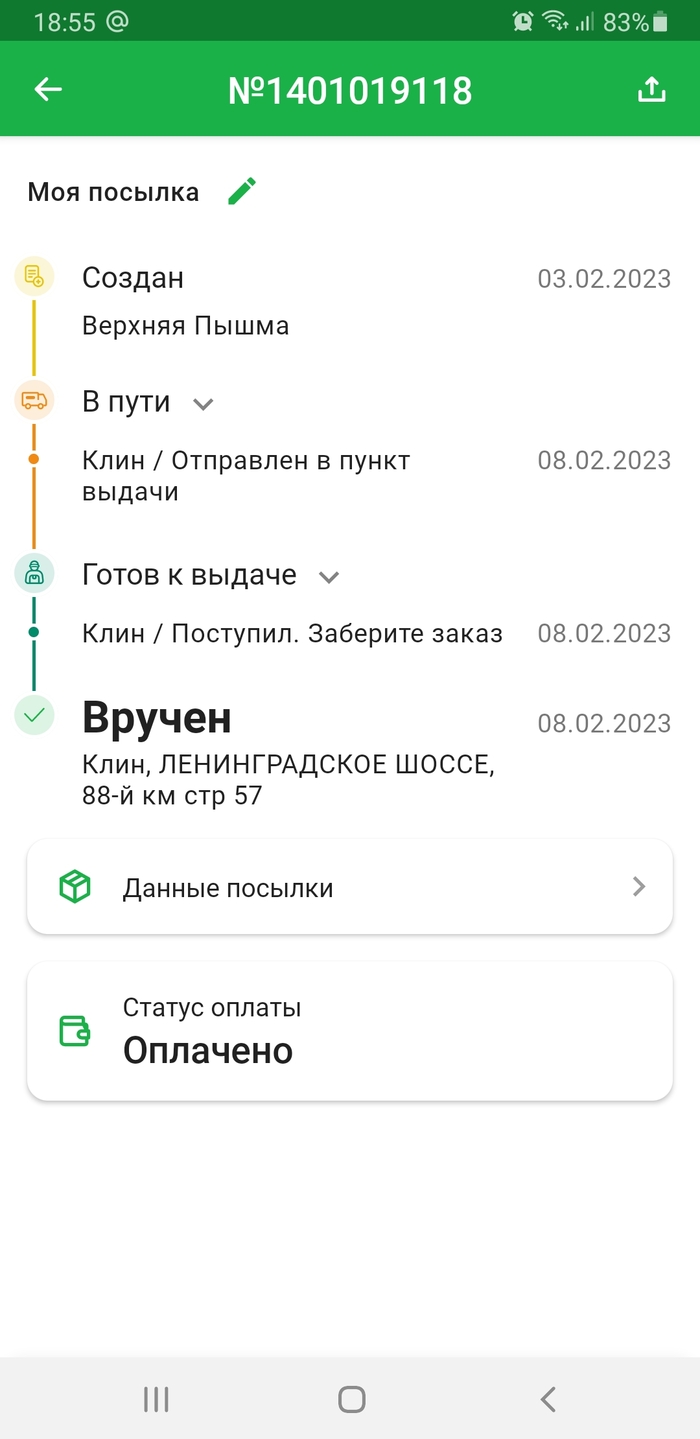Collapse the 'Готов к выдаче' details
This screenshot has height=1439, width=700.
point(329,576)
